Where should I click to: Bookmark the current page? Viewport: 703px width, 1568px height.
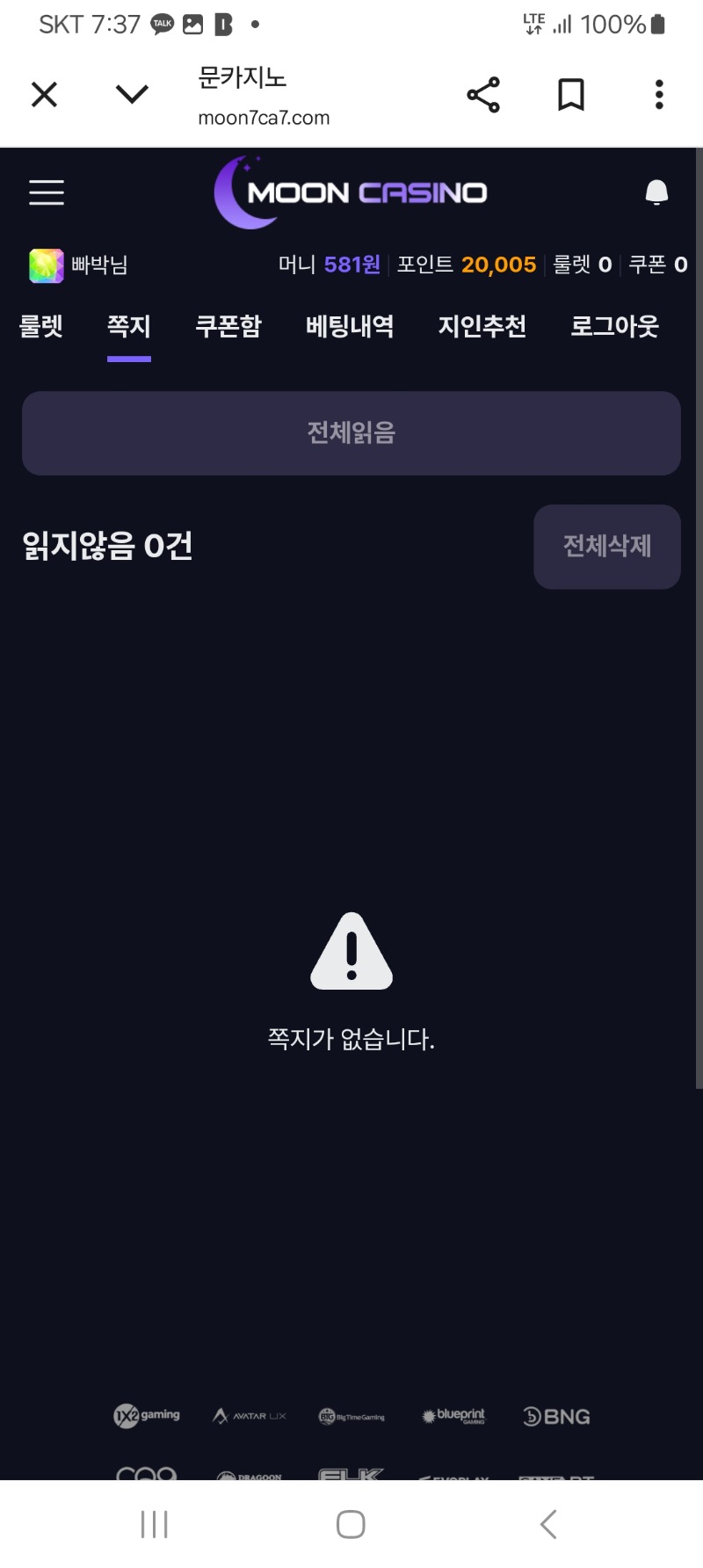tap(571, 94)
